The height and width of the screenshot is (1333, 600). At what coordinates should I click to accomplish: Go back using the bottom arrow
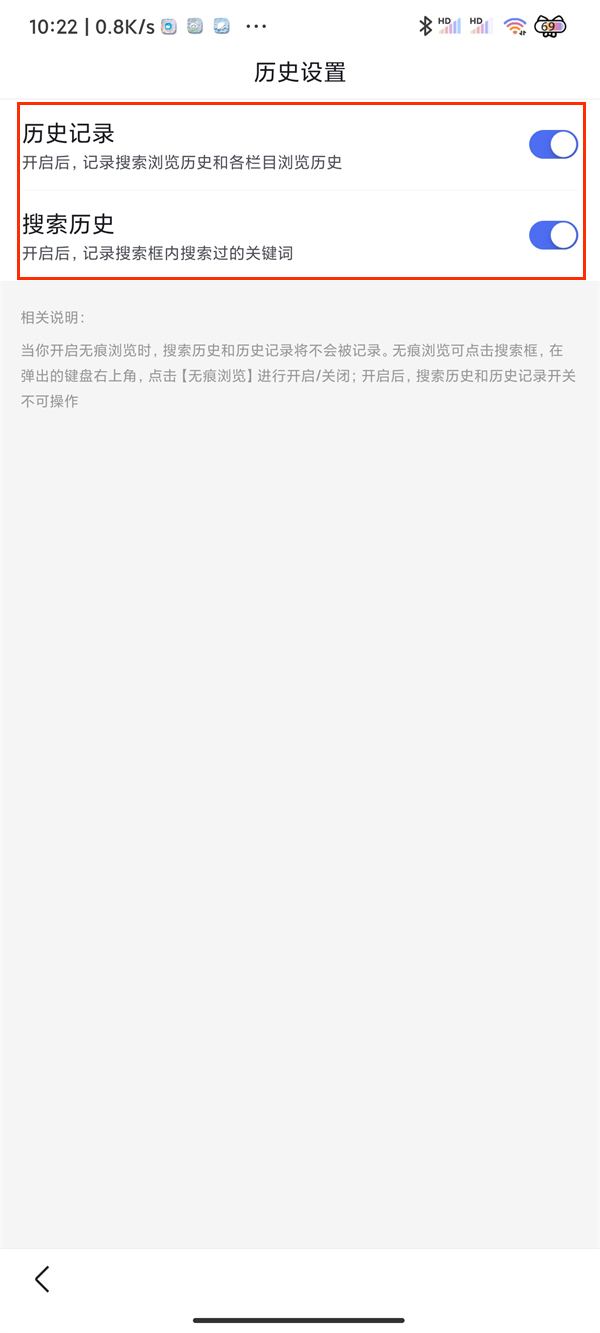(x=42, y=1279)
